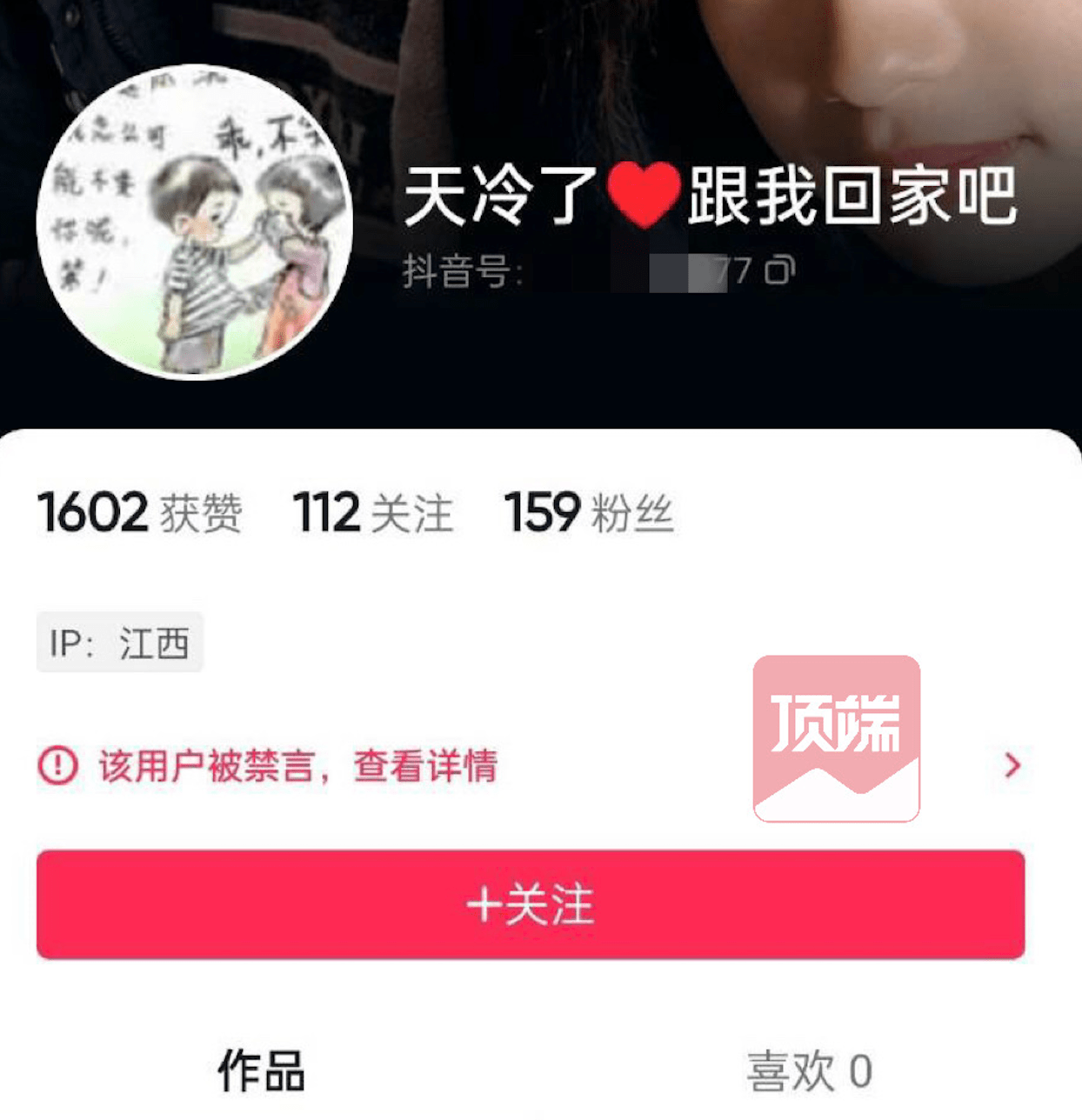
Task: Switch to the 喜欢 tab
Action: pos(809,1071)
